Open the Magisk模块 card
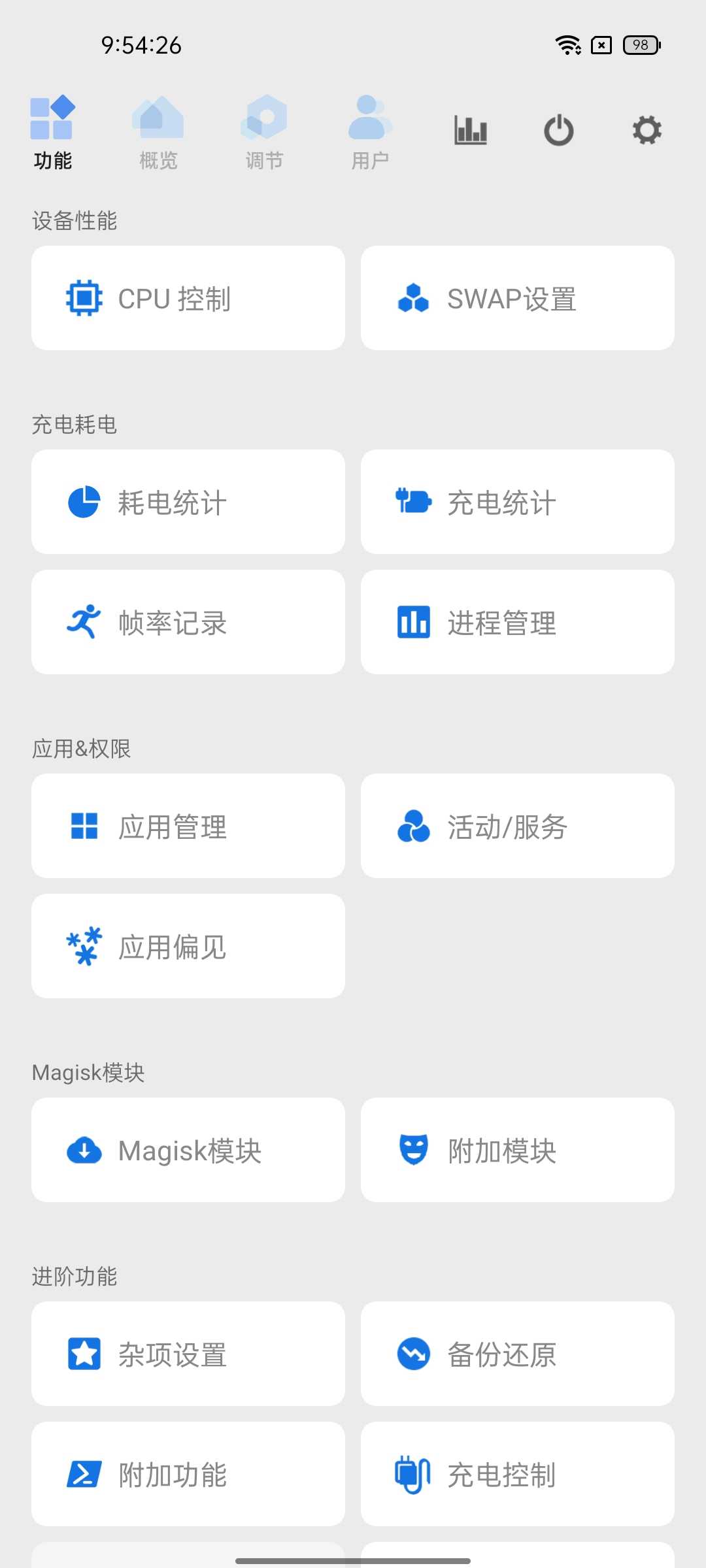This screenshot has width=706, height=1568. point(188,1150)
